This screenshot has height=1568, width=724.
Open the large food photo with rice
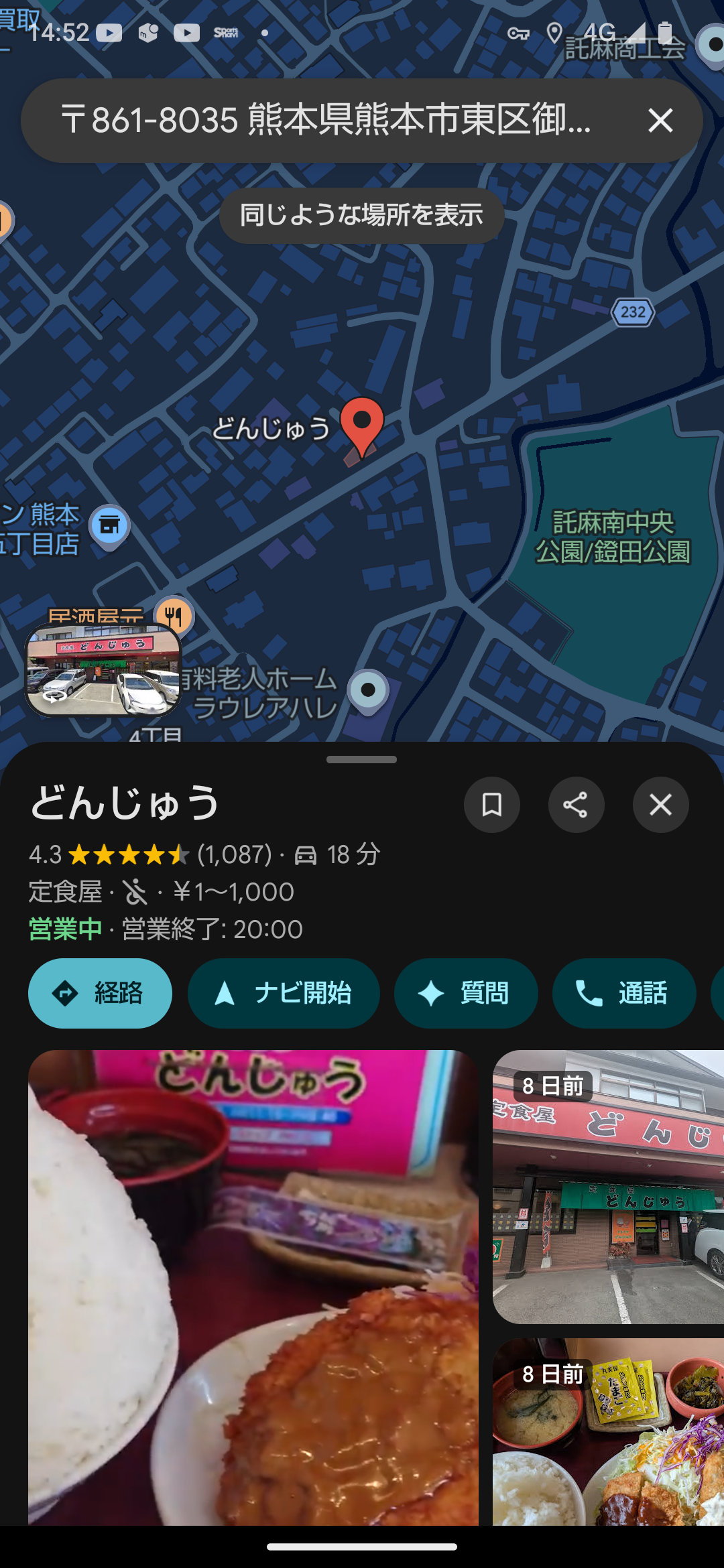coord(253,1287)
